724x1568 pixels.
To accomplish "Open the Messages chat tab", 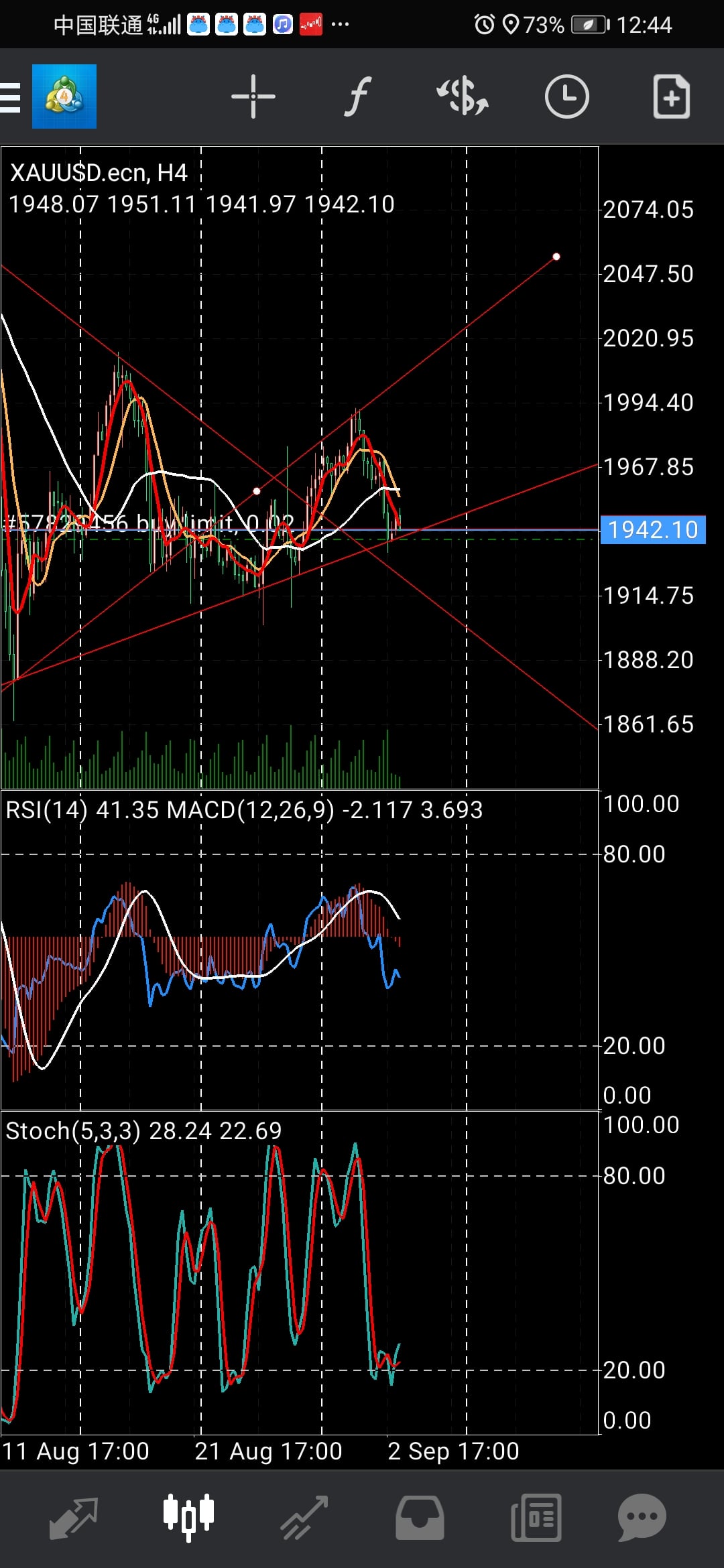I will [642, 1518].
